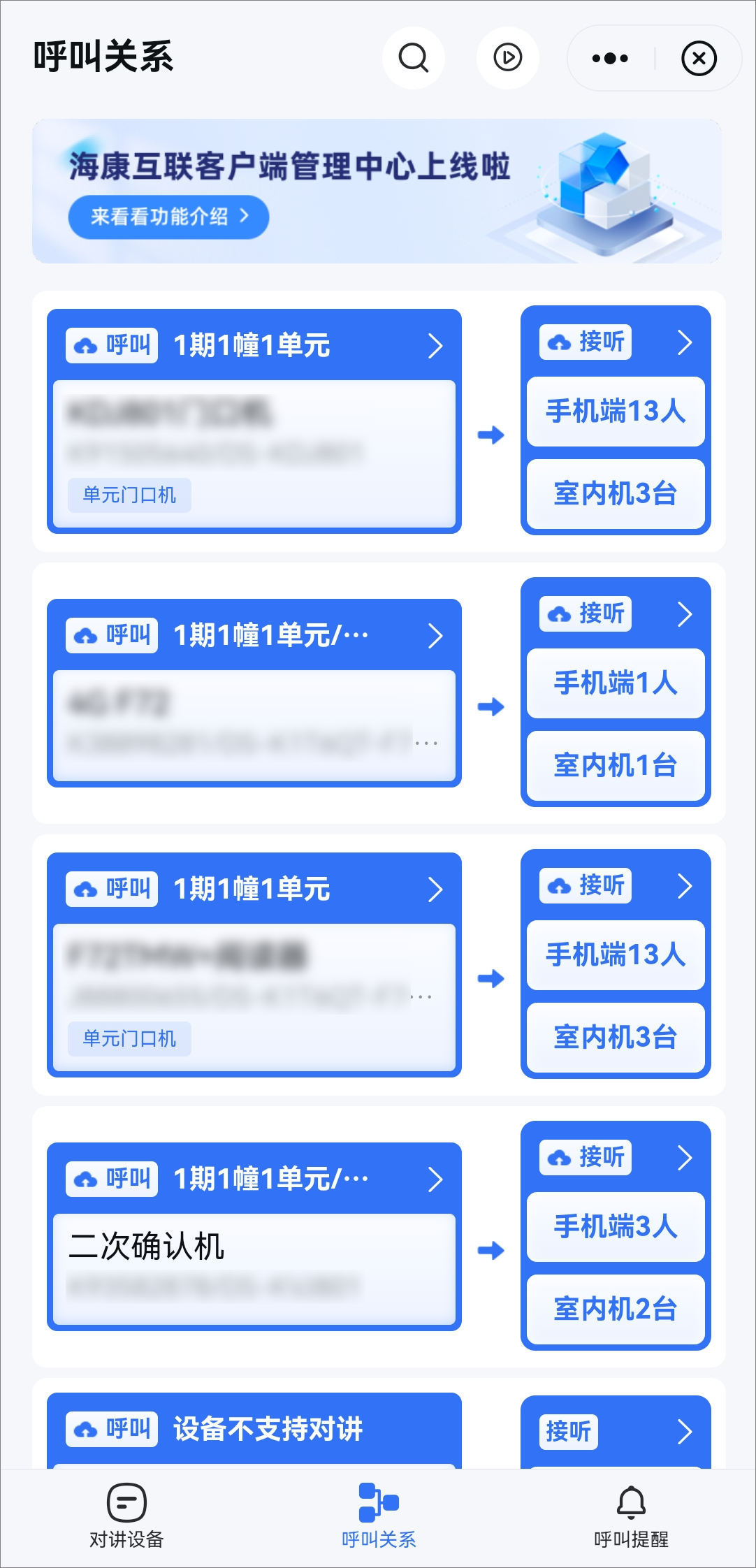This screenshot has width=756, height=1568.
Task: Close the mini program
Action: 699,58
